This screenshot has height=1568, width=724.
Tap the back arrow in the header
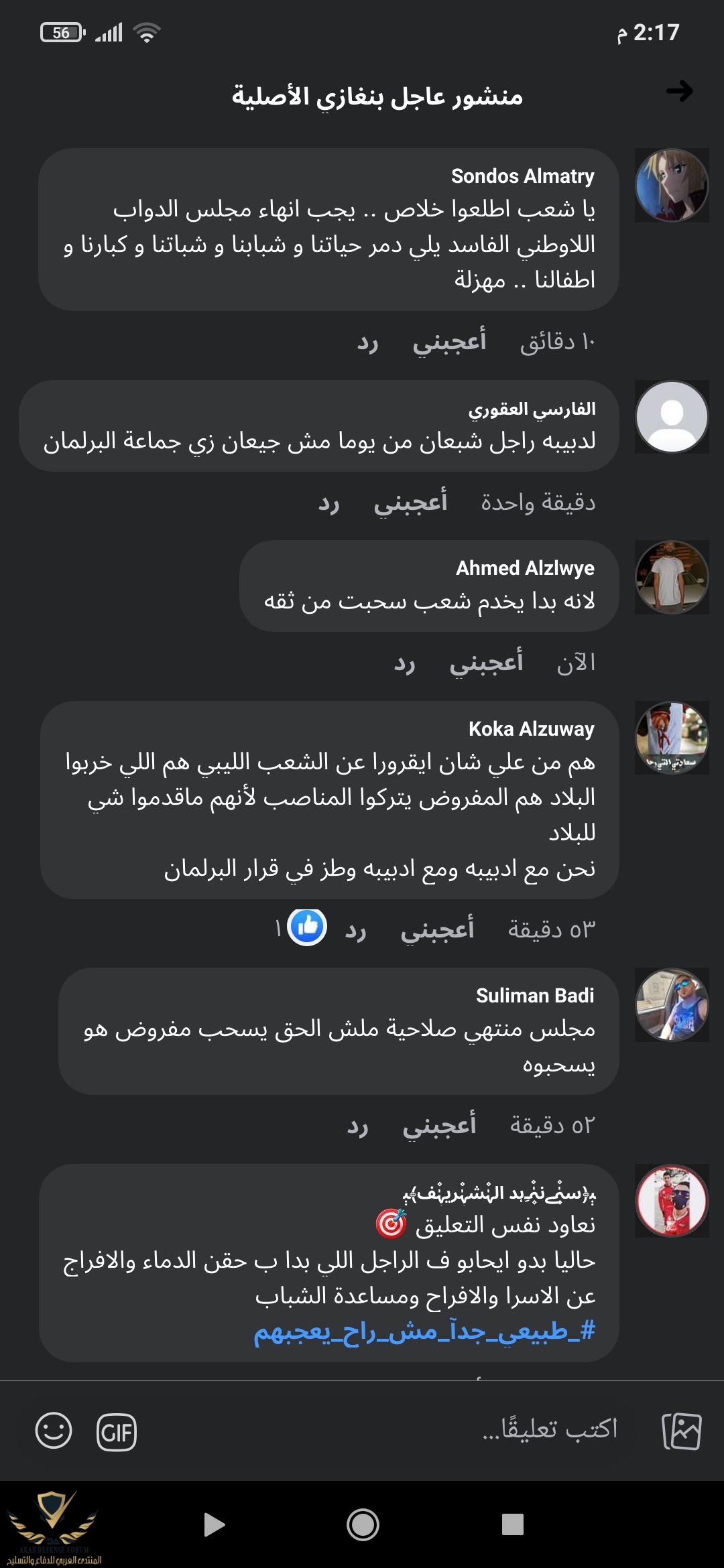[x=679, y=91]
